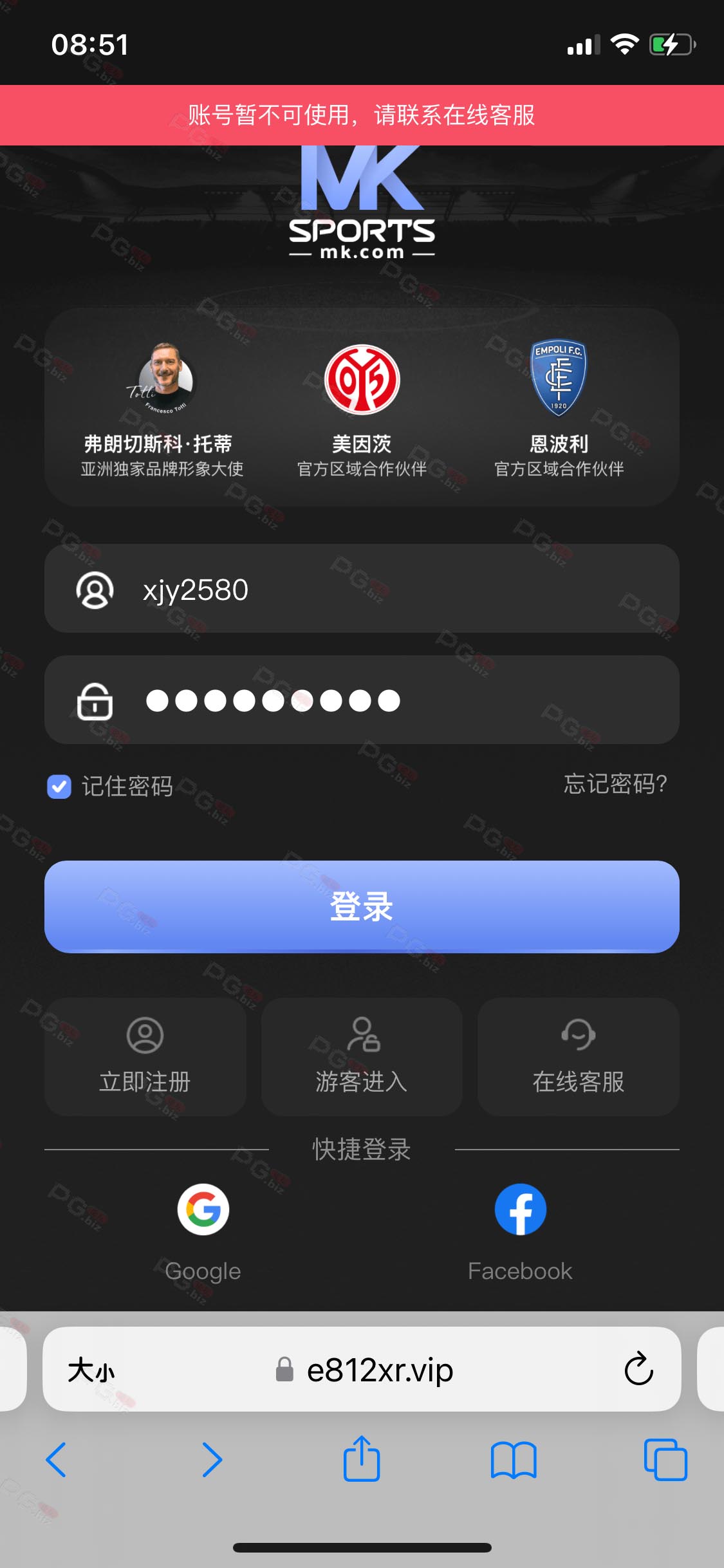Image resolution: width=724 pixels, height=1568 pixels.
Task: Open the 大小 page settings menu
Action: point(91,1370)
